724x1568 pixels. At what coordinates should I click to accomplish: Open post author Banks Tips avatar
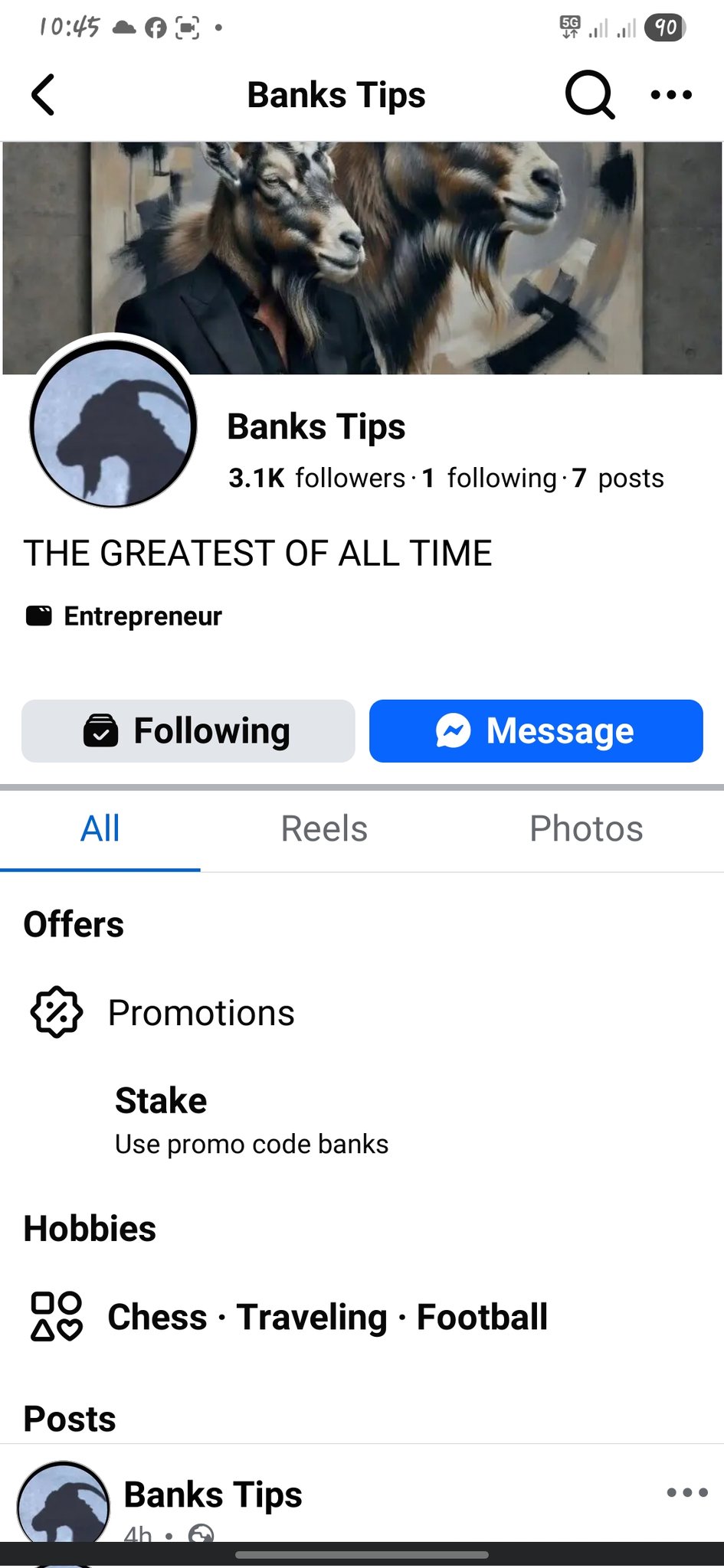[64, 1502]
